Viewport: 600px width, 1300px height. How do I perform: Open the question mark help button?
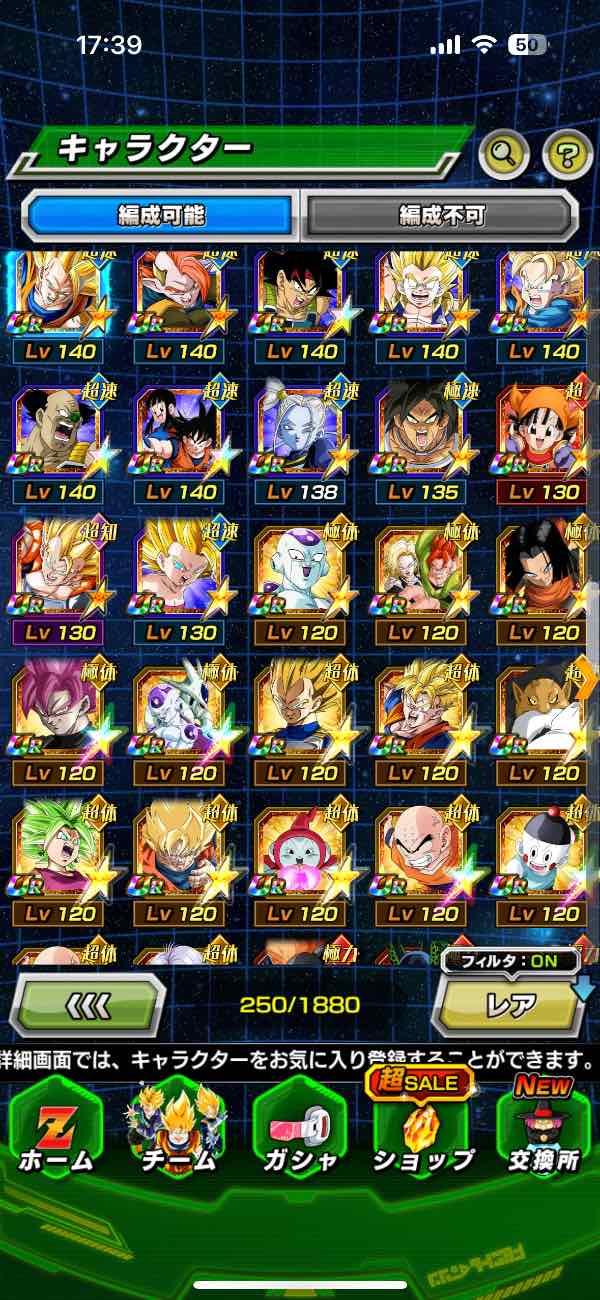567,154
